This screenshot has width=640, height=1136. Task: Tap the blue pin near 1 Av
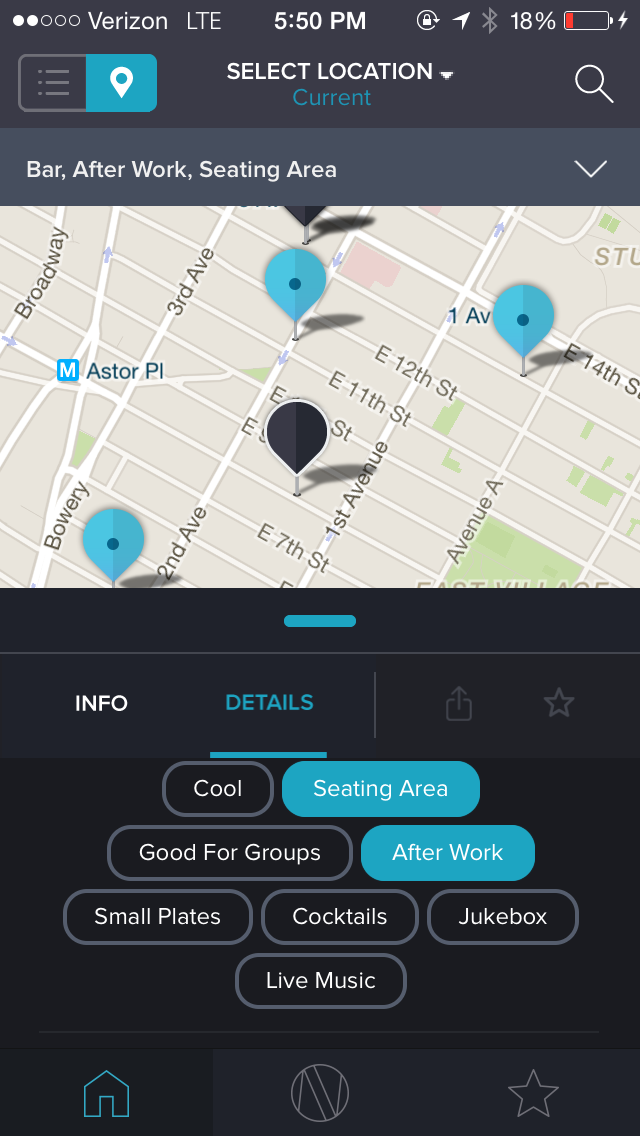point(523,317)
